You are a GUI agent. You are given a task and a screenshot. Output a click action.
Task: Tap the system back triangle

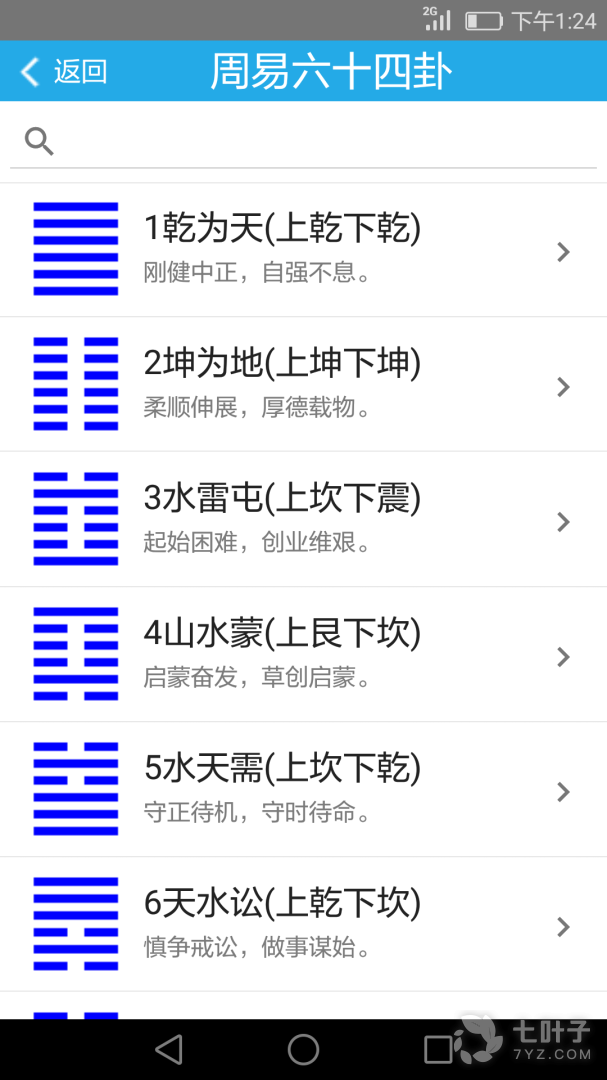(169, 1049)
